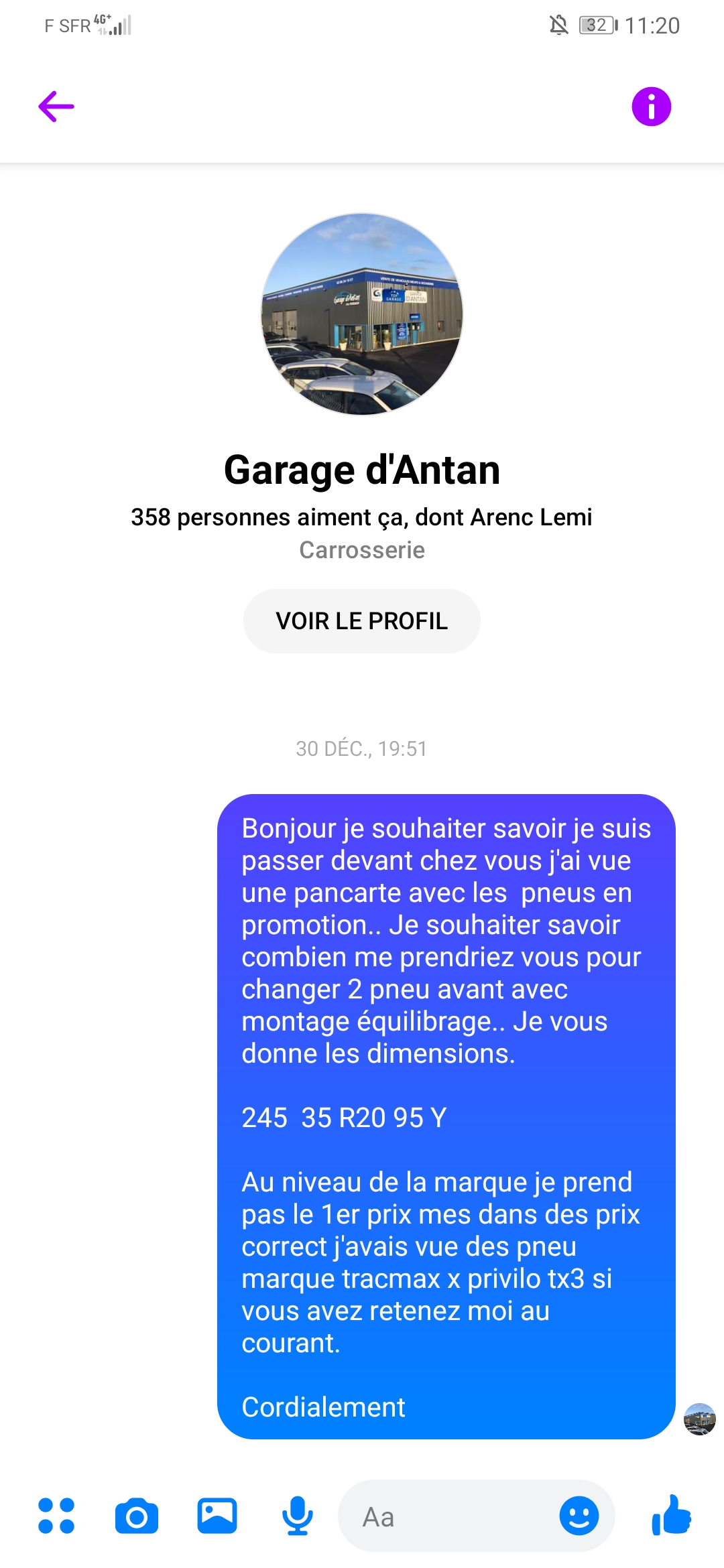The height and width of the screenshot is (1568, 724).
Task: Open the camera to take a photo
Action: pos(137,1516)
